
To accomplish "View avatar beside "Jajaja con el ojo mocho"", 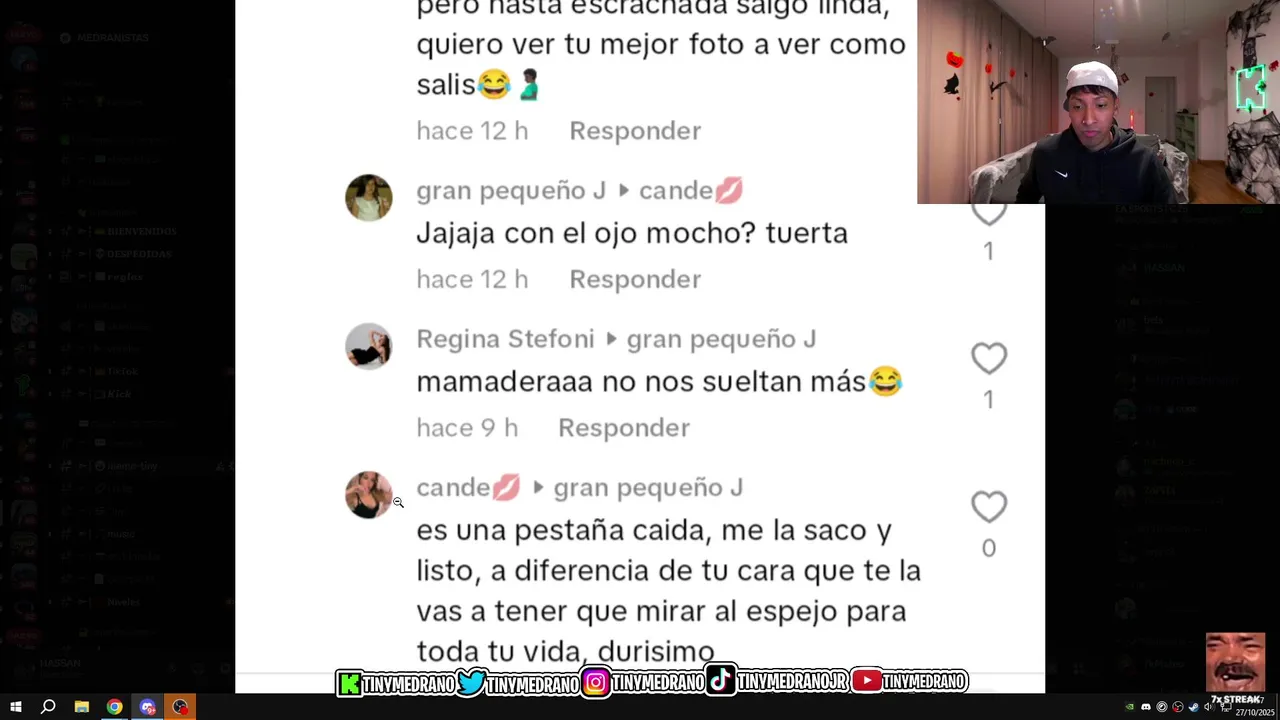I will [369, 197].
